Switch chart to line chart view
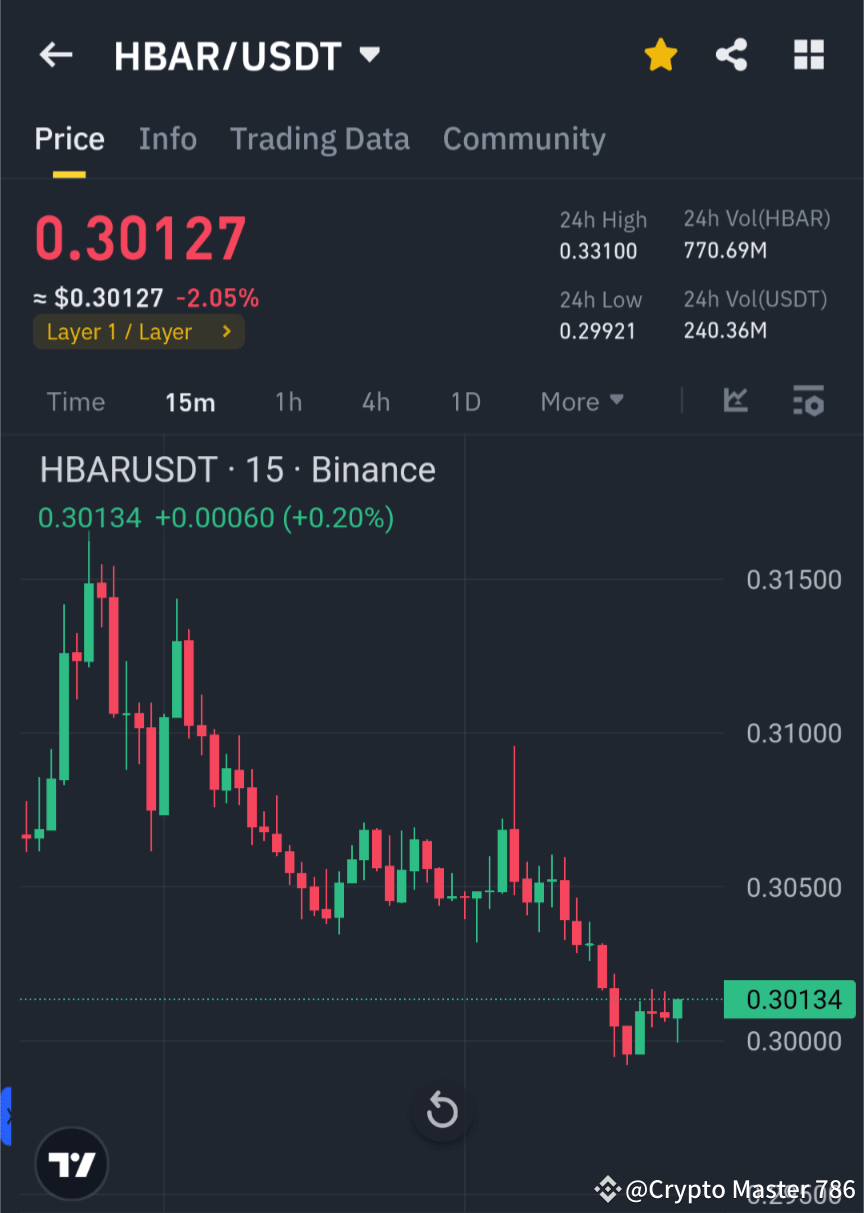Viewport: 864px width, 1213px height. pos(735,401)
